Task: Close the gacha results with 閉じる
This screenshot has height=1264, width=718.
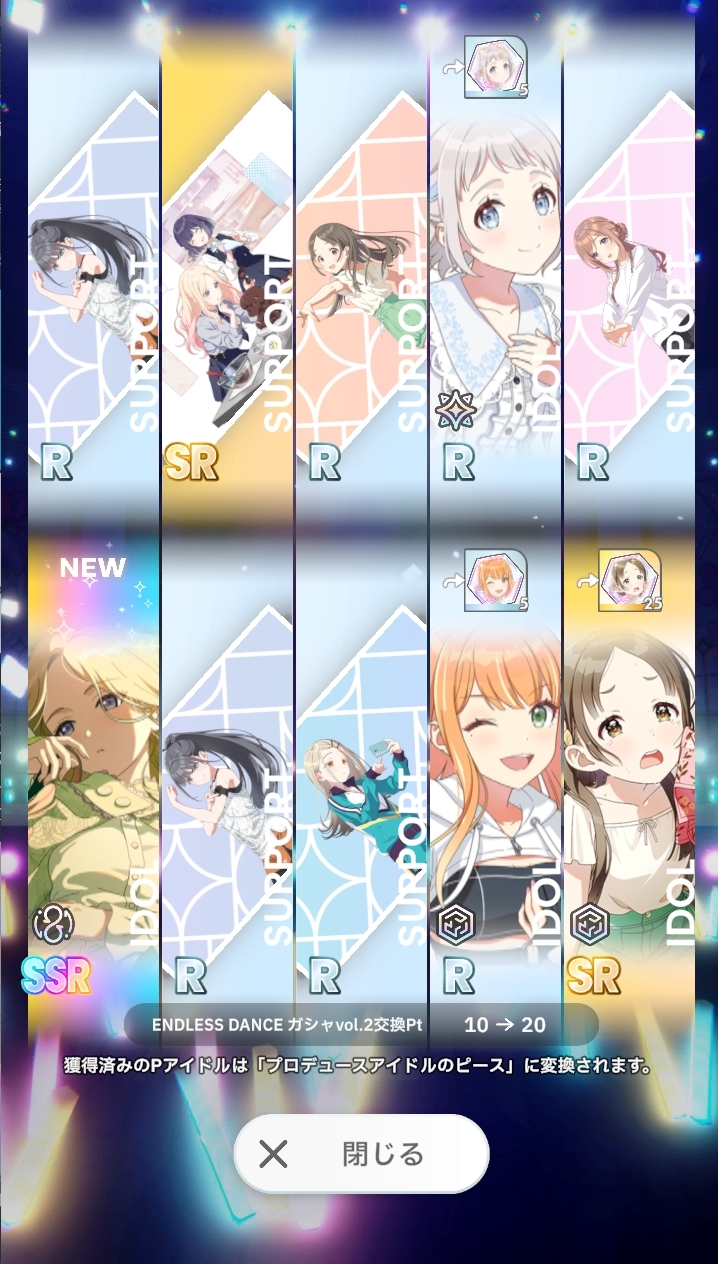Action: click(x=361, y=1154)
